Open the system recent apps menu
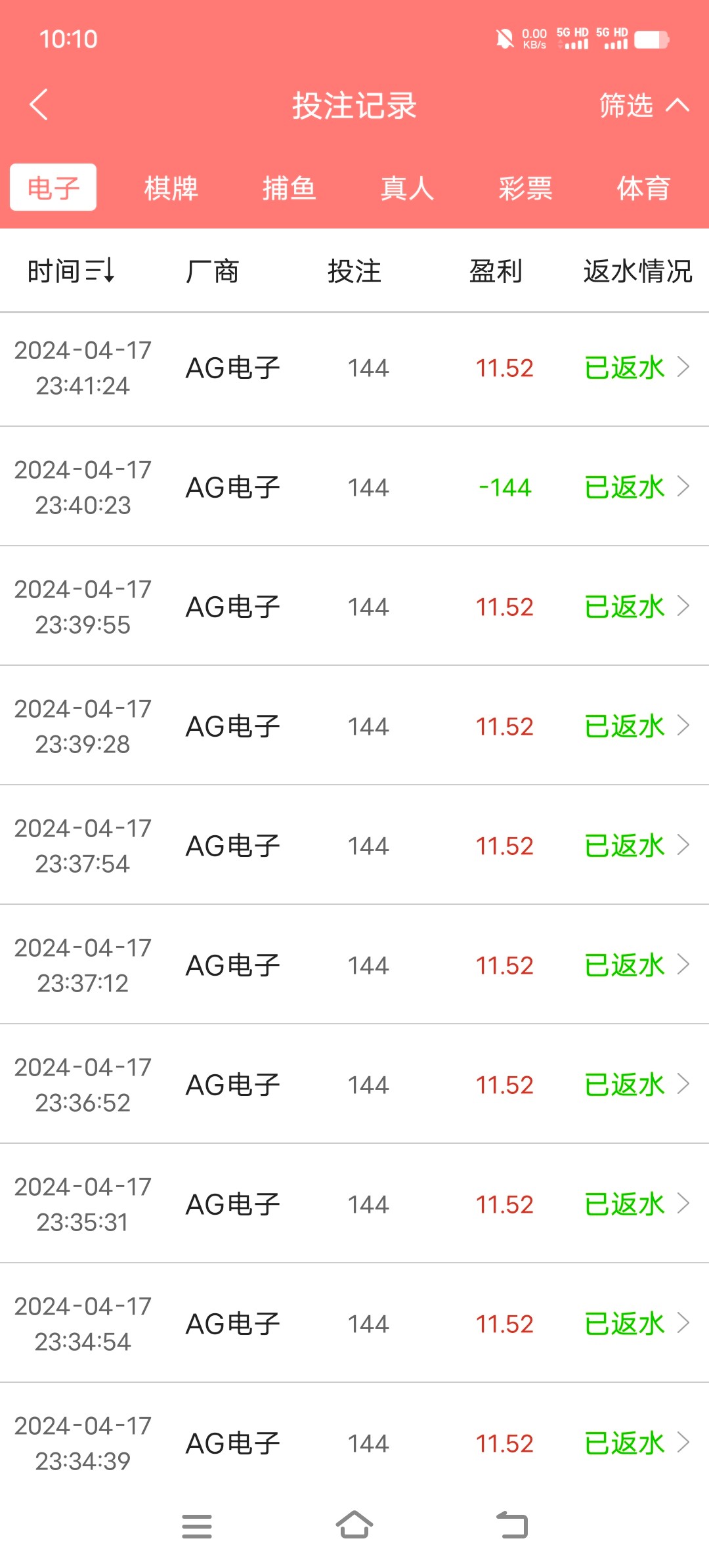 coord(197,1525)
